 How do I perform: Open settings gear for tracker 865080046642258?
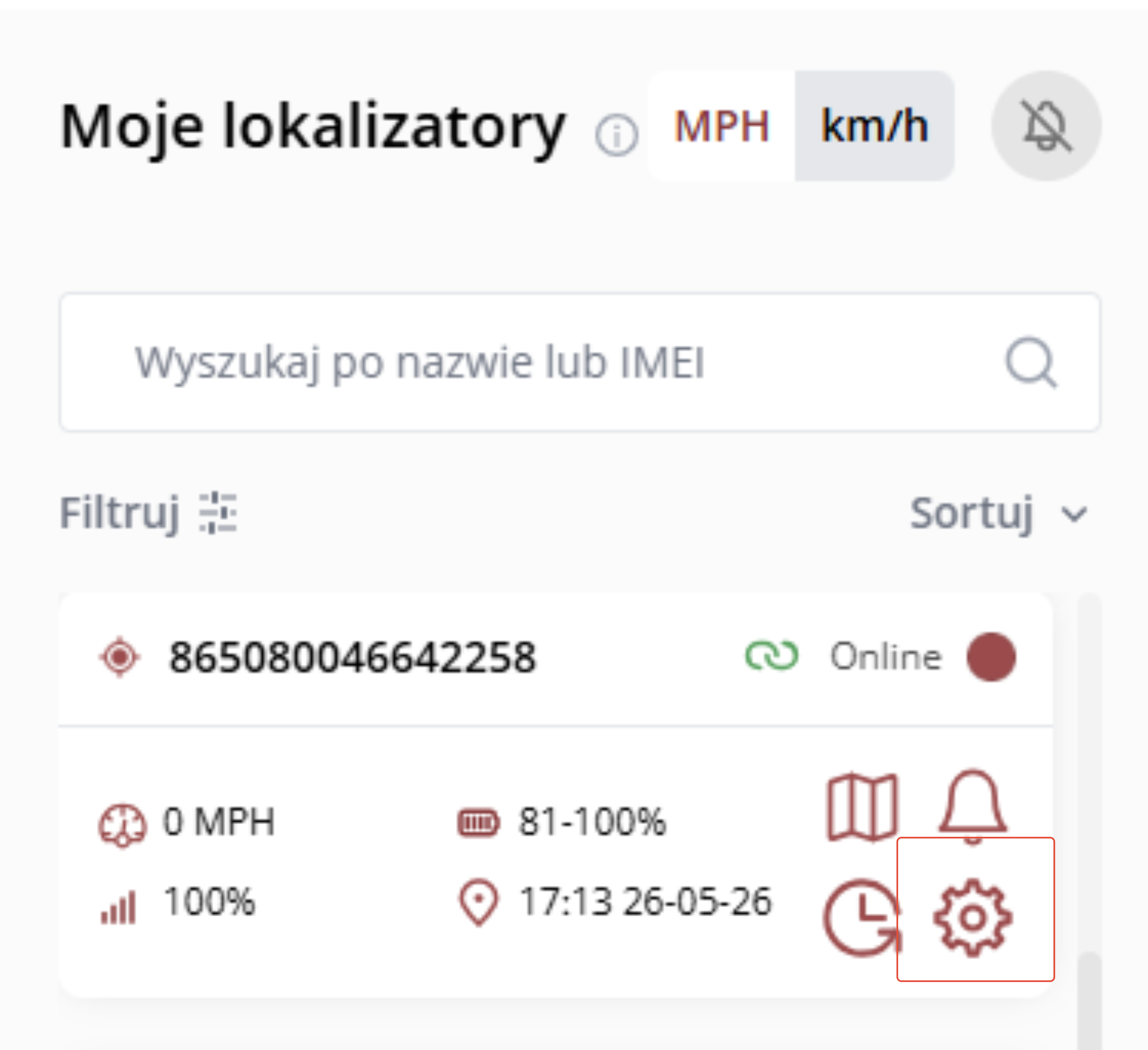pyautogui.click(x=972, y=917)
